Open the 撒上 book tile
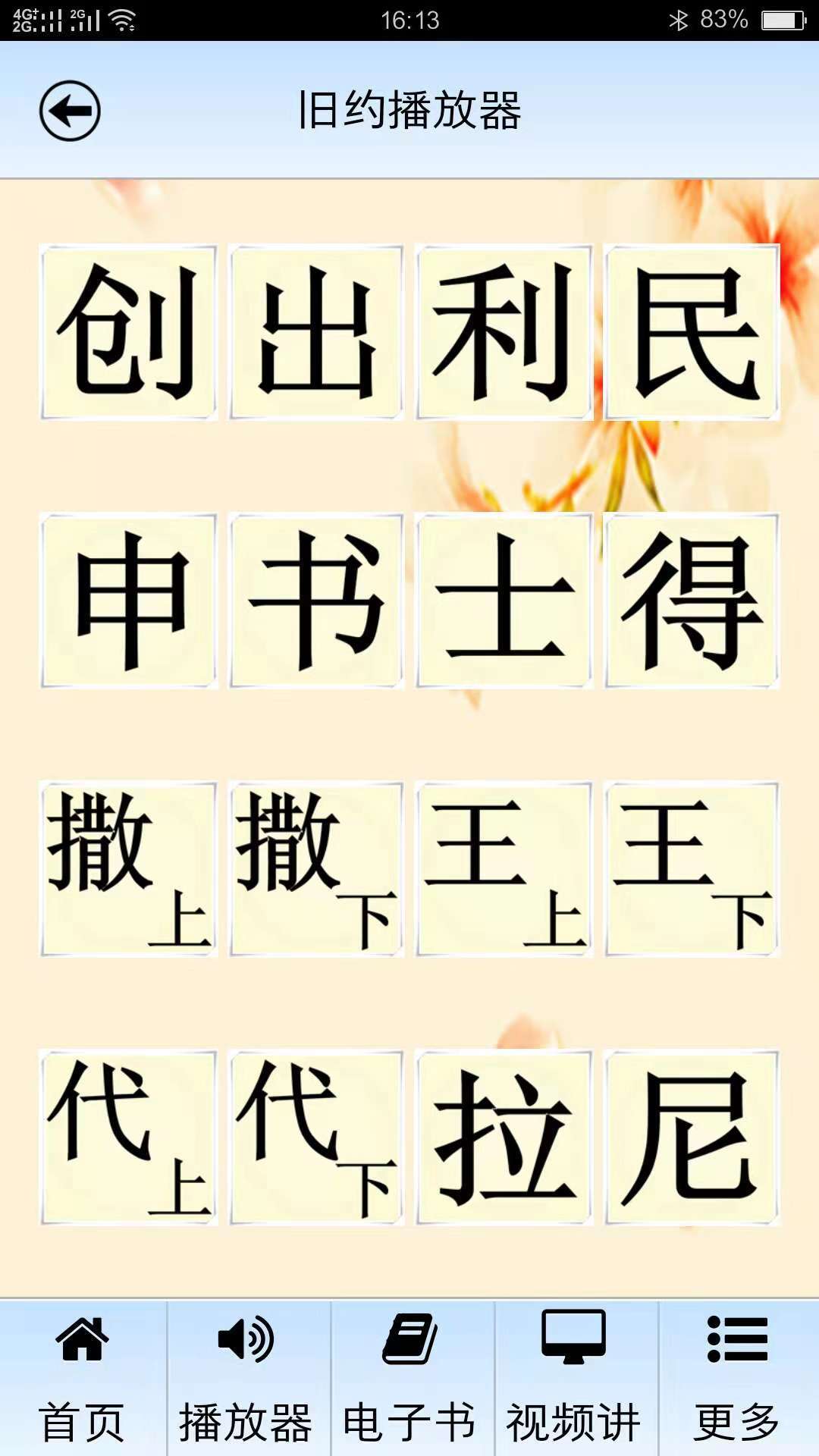Viewport: 819px width, 1456px height. pyautogui.click(x=128, y=869)
